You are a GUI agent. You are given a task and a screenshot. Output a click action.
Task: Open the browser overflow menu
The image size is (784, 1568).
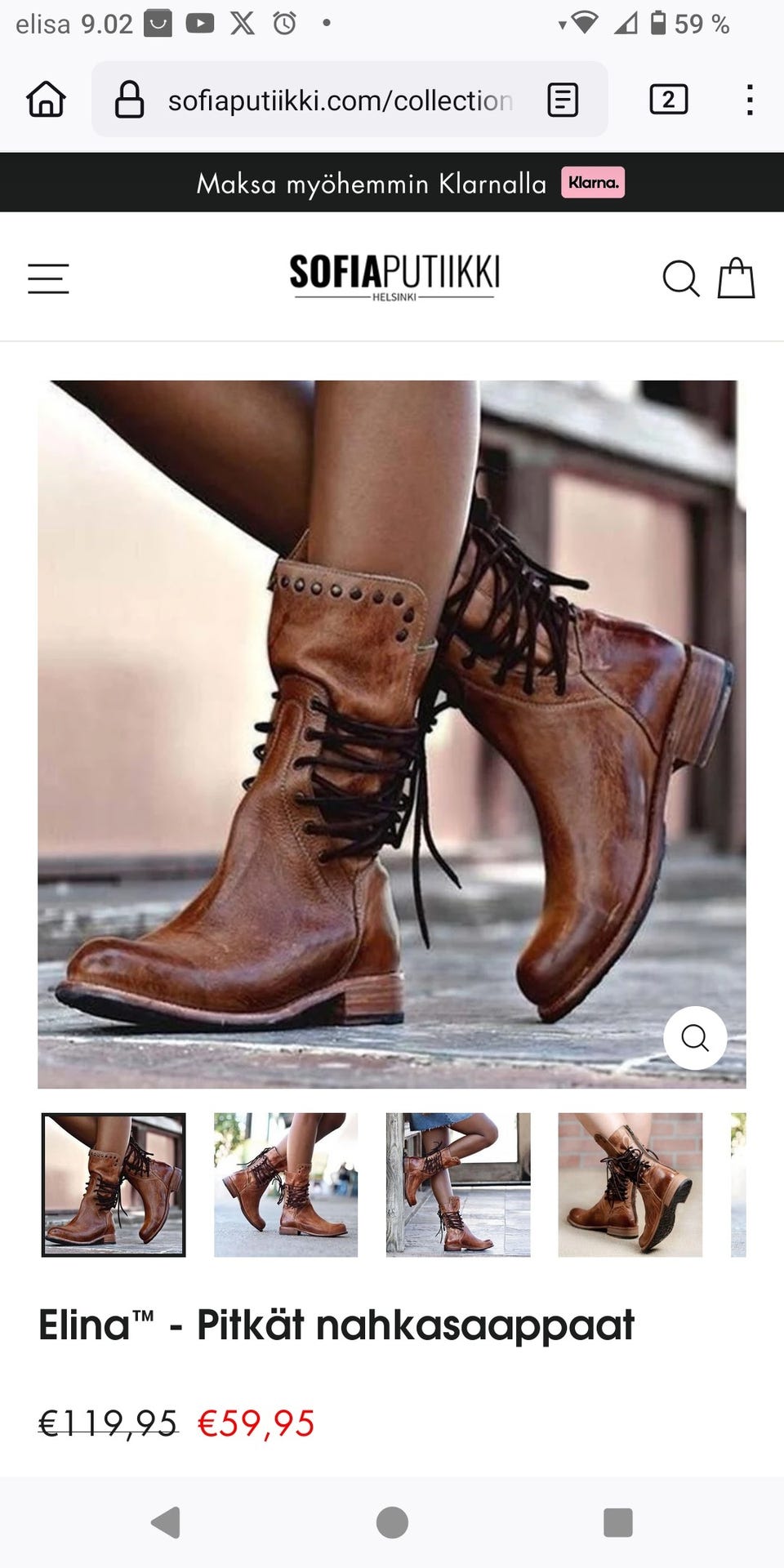point(749,100)
